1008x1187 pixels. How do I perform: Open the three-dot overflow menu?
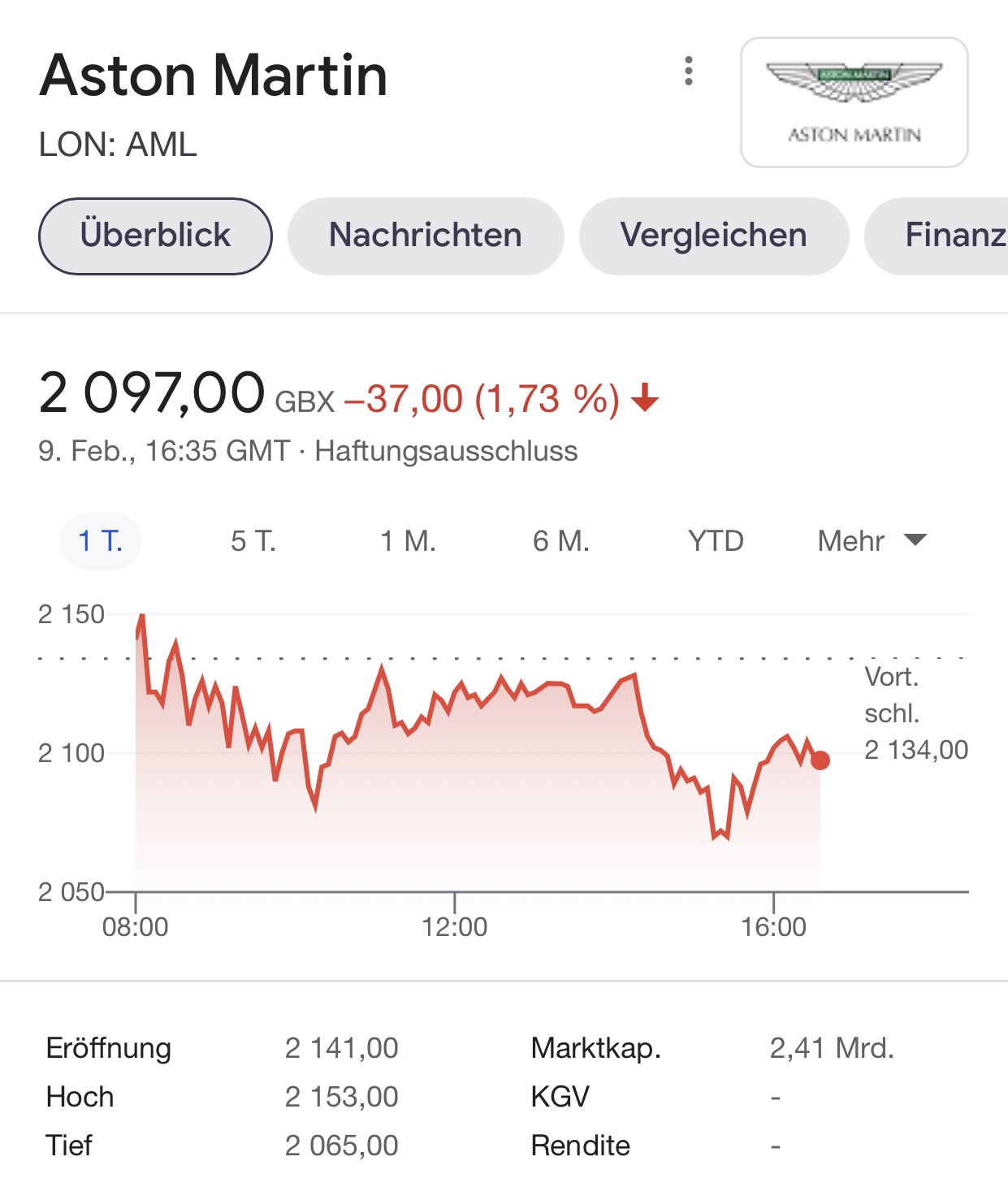[x=689, y=71]
